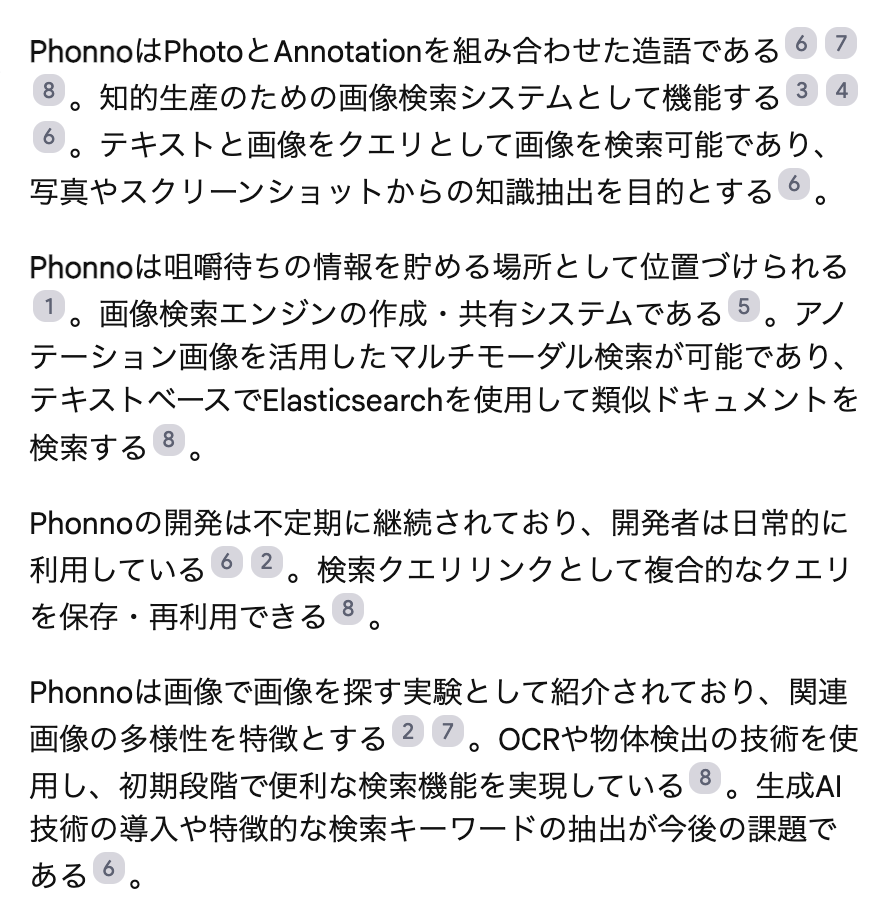Open citation 7 after 特徴とする
Image resolution: width=880 pixels, height=918 pixels.
pyautogui.click(x=448, y=732)
